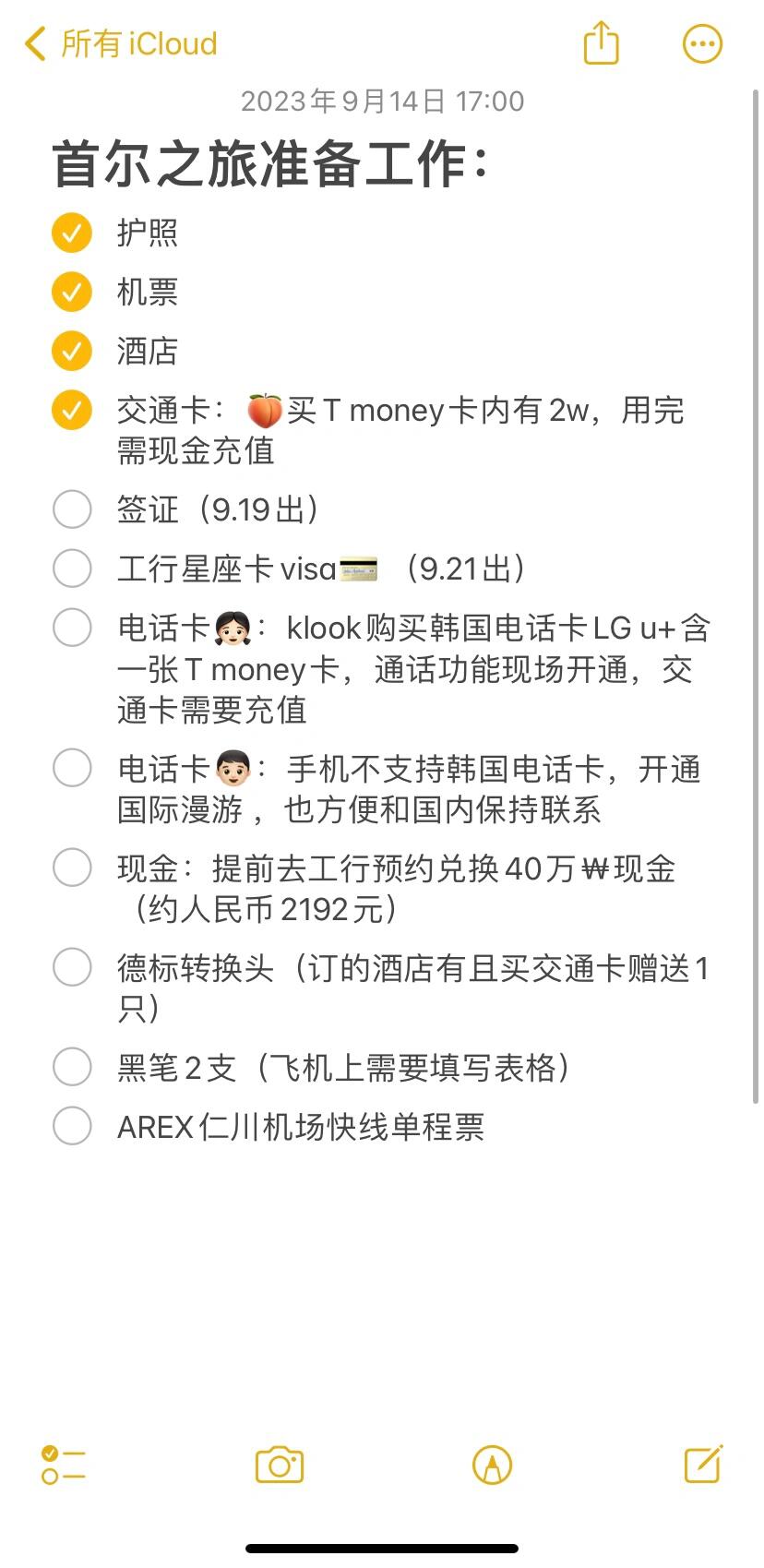Uncheck the 机票 item
Viewport: 764px width, 1568px height.
coord(72,292)
